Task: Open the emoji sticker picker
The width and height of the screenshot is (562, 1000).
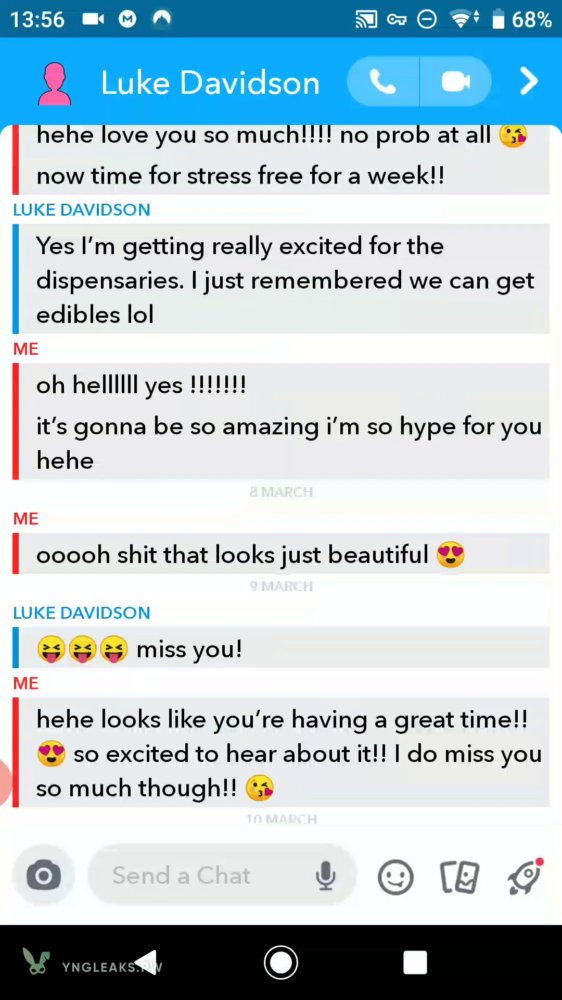Action: (396, 877)
